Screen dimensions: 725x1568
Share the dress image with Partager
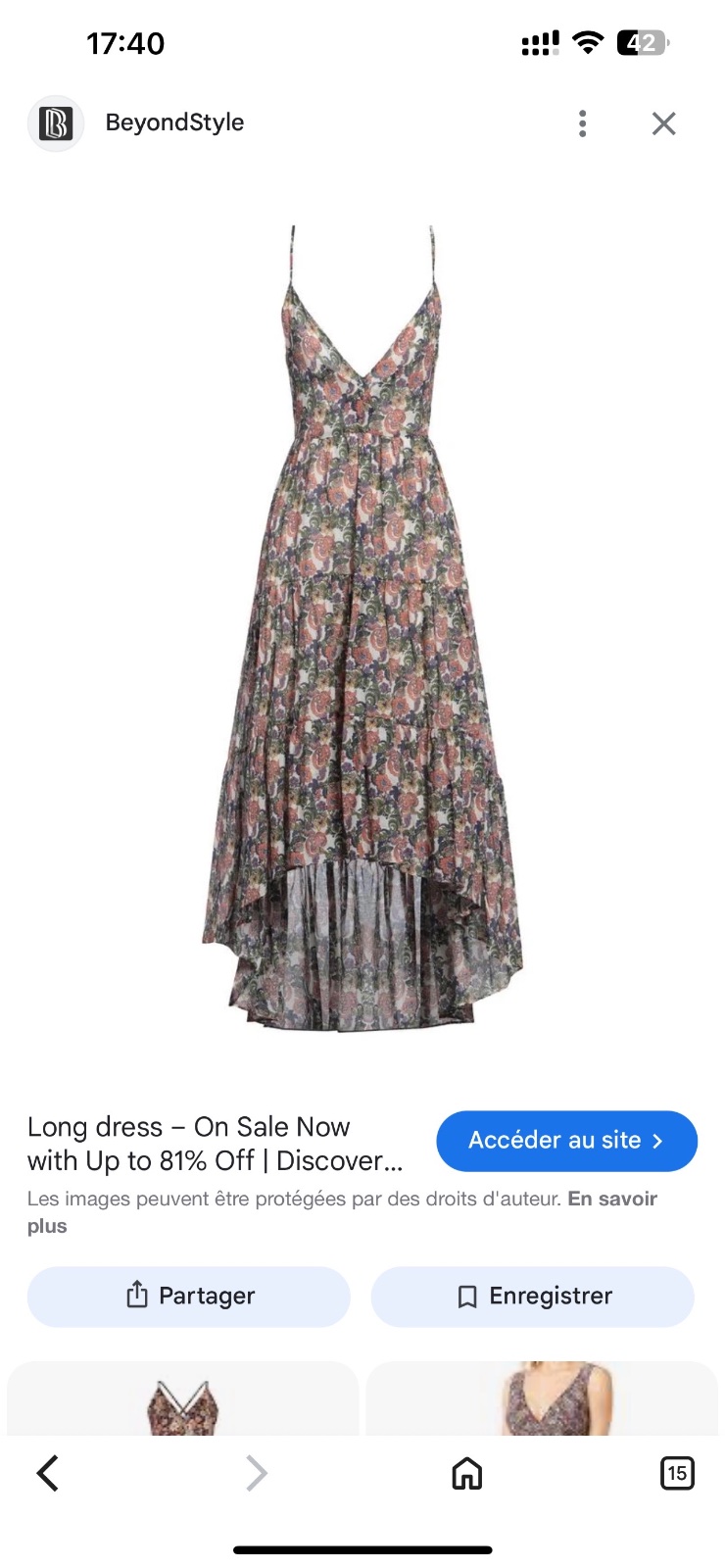pyautogui.click(x=189, y=1297)
